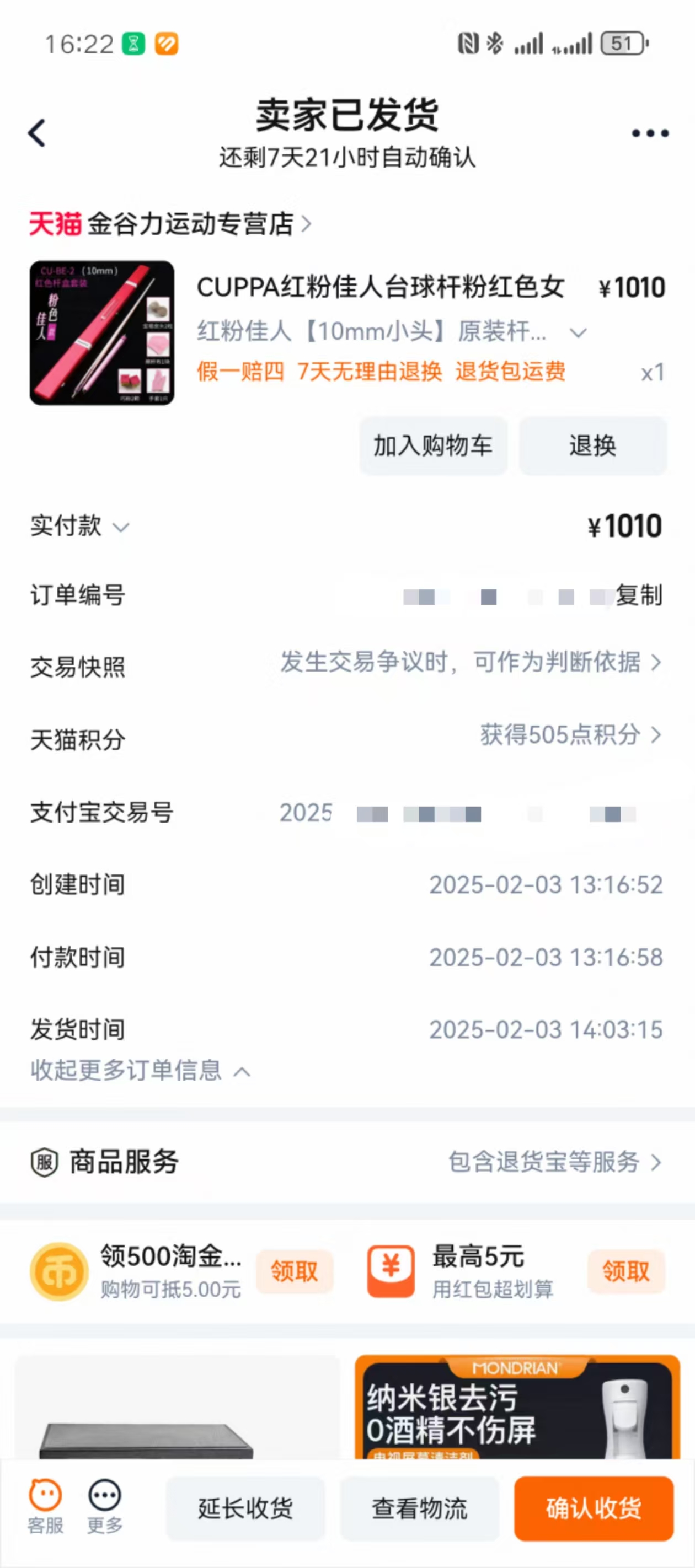Open the 商品服务 services row
The image size is (695, 1568).
tap(347, 1162)
